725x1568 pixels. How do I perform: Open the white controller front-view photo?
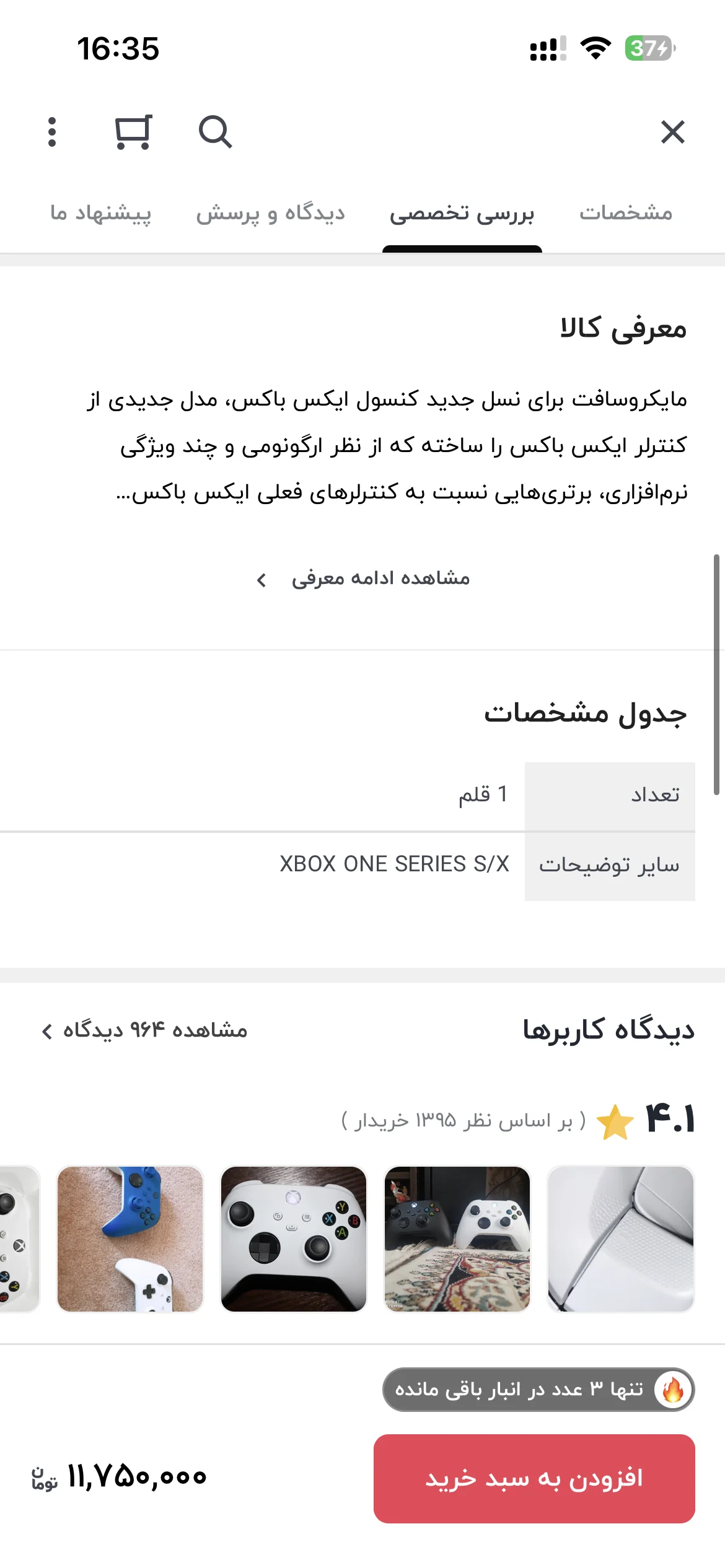tap(294, 1239)
